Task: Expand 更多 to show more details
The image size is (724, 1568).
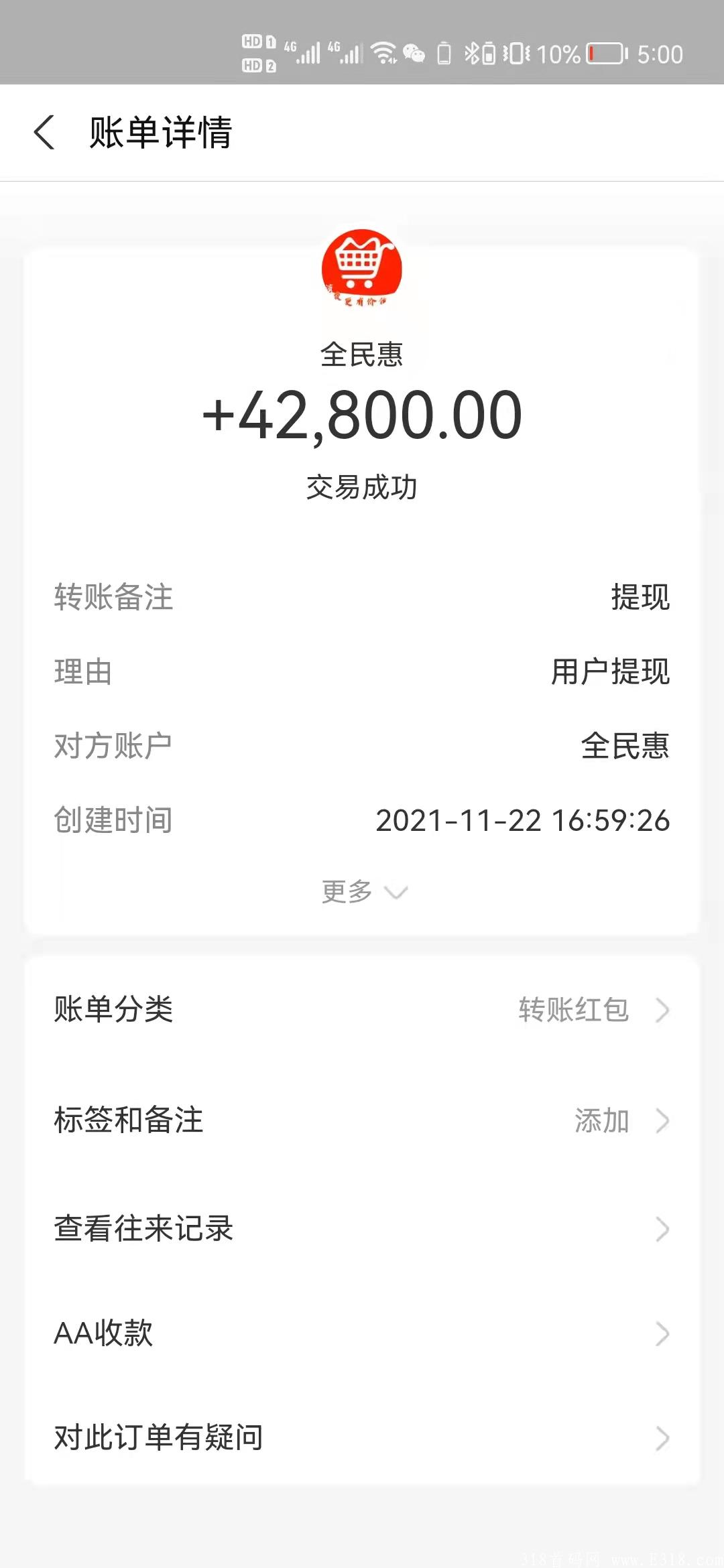Action: click(x=362, y=891)
